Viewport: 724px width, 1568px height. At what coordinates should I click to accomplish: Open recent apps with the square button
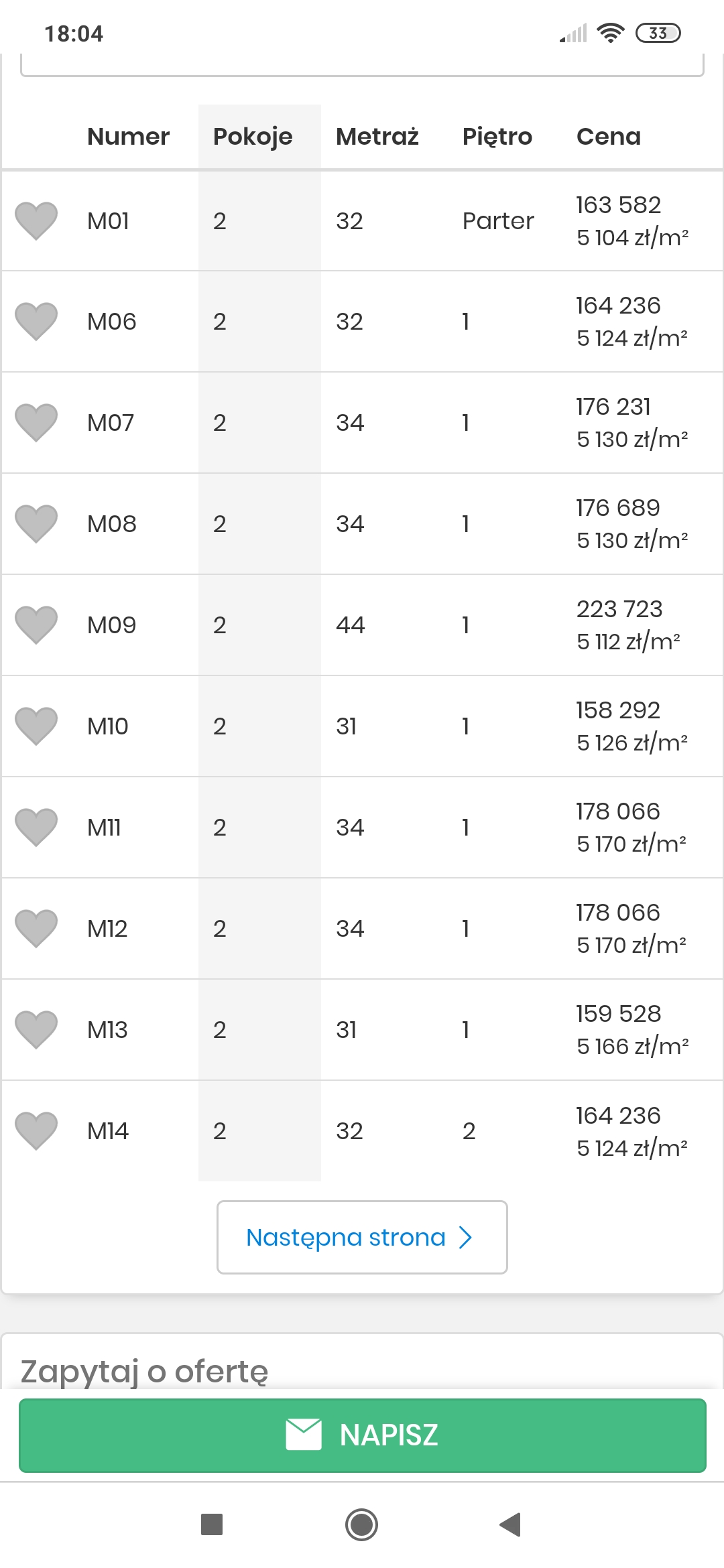pos(212,1524)
